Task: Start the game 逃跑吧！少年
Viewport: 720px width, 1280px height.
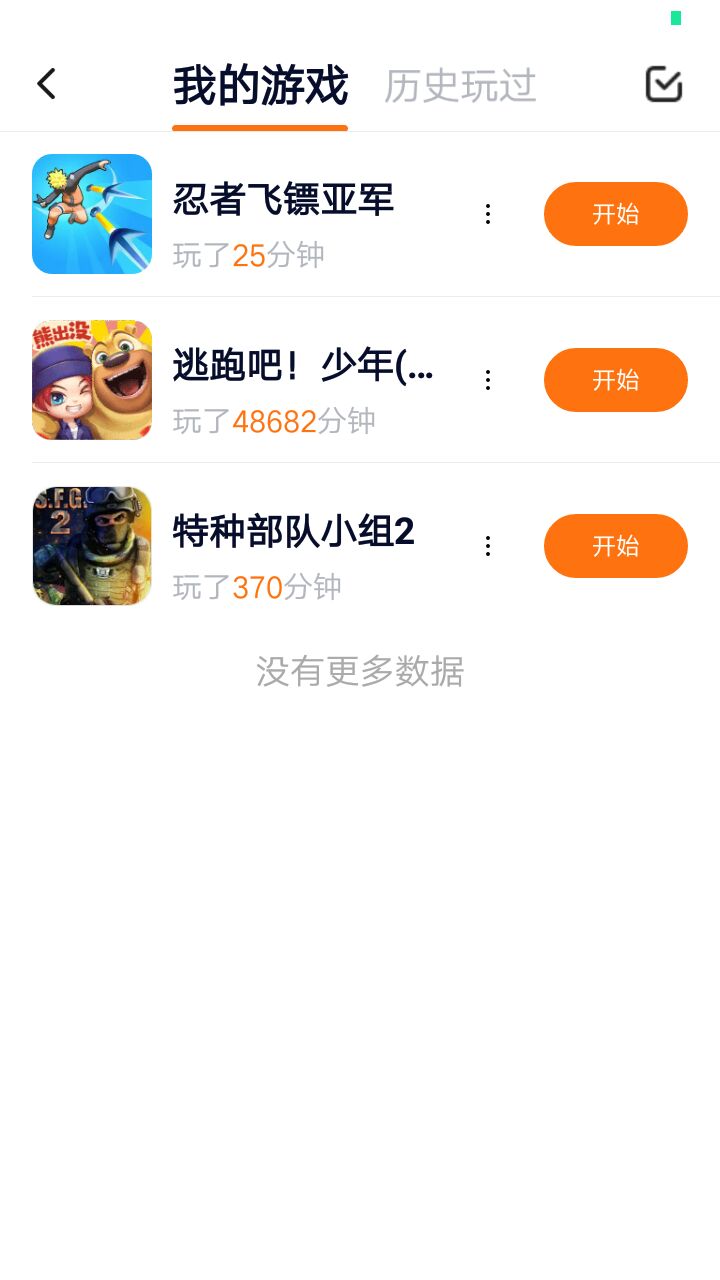Action: [615, 380]
